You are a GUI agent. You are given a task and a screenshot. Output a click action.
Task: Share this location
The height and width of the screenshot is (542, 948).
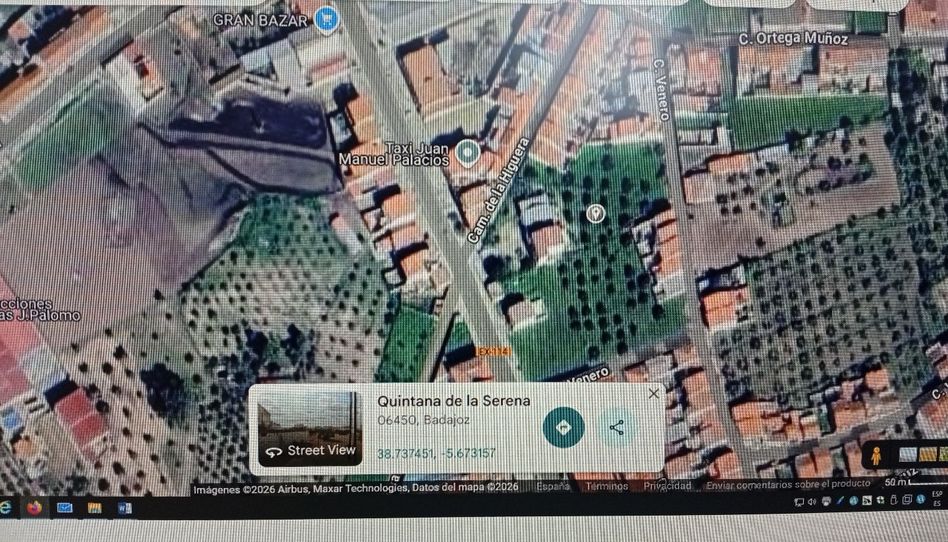point(616,428)
